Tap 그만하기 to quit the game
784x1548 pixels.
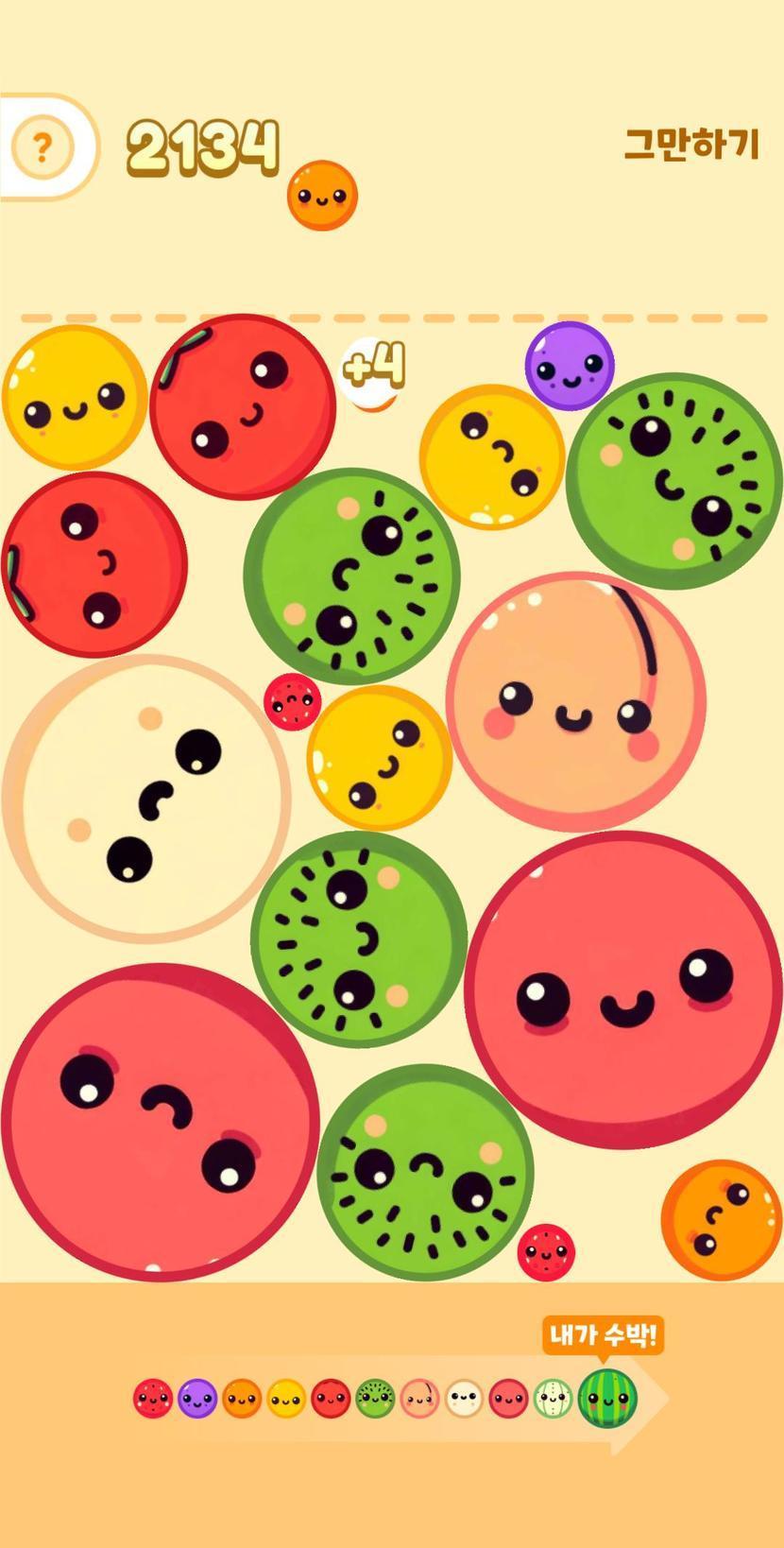pyautogui.click(x=691, y=145)
